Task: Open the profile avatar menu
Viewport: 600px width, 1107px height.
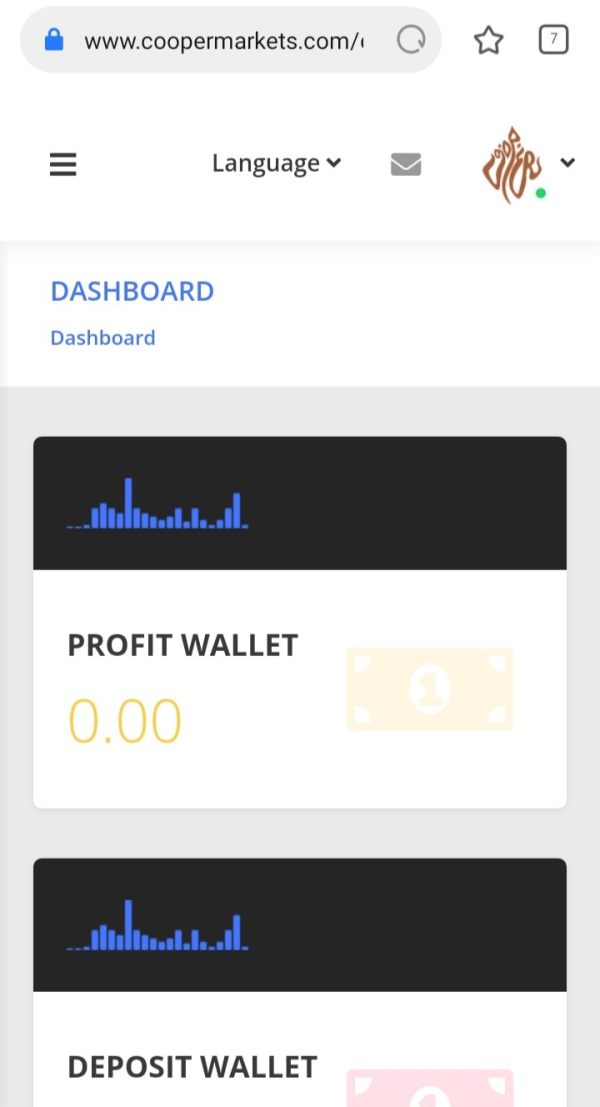Action: pos(528,165)
